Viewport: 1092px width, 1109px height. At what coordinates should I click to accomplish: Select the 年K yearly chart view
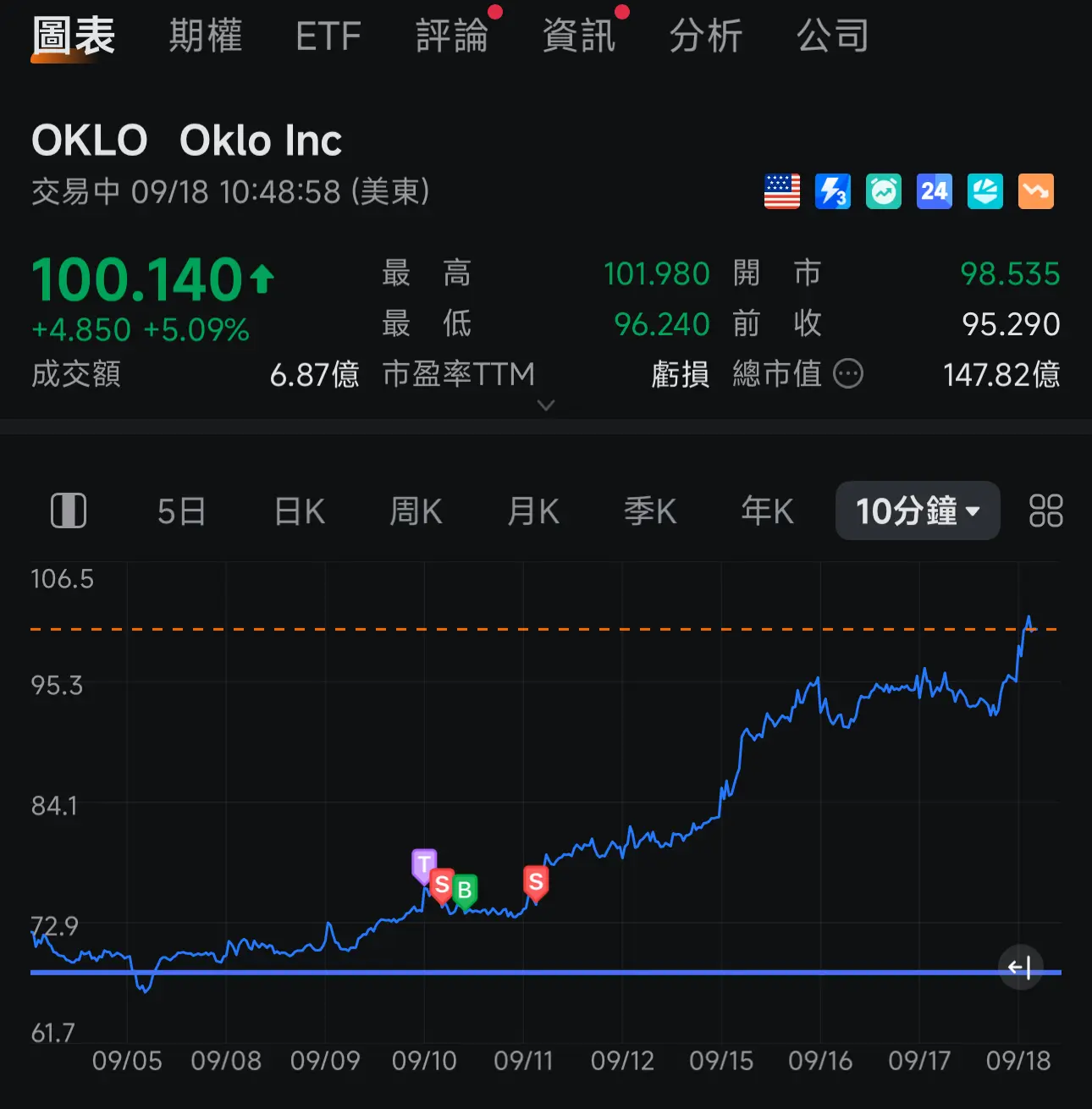766,510
